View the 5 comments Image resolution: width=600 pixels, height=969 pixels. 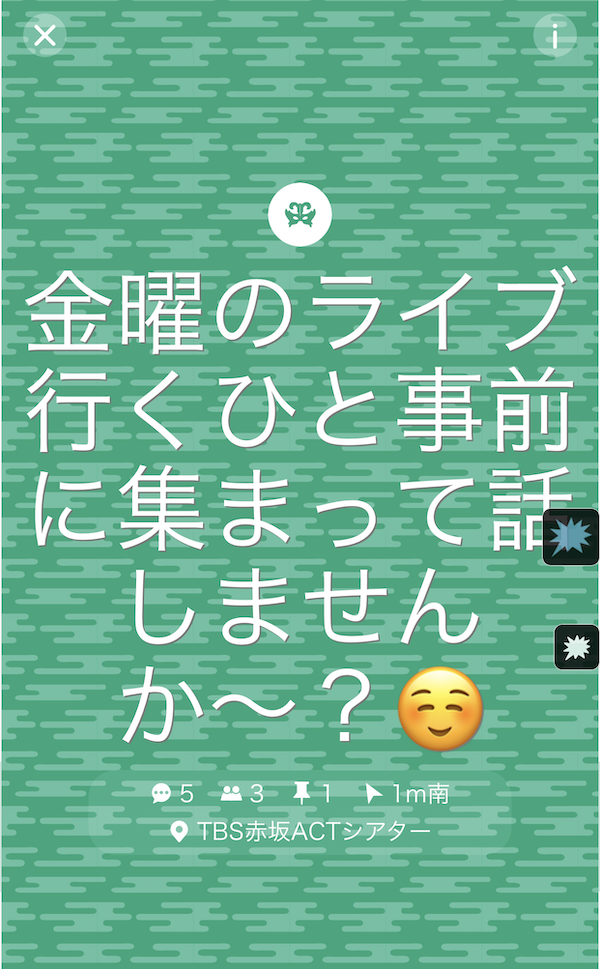point(172,794)
